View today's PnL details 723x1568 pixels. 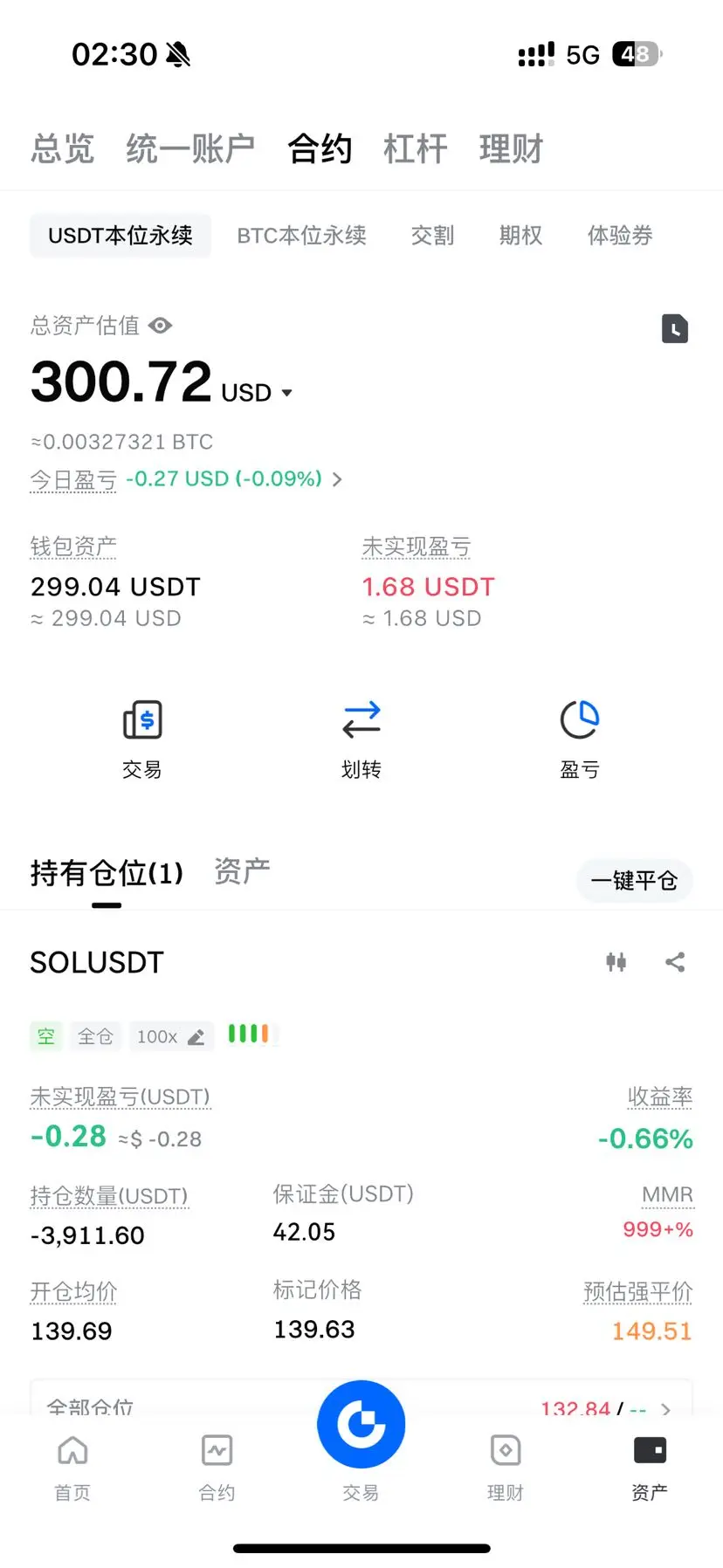(231, 479)
